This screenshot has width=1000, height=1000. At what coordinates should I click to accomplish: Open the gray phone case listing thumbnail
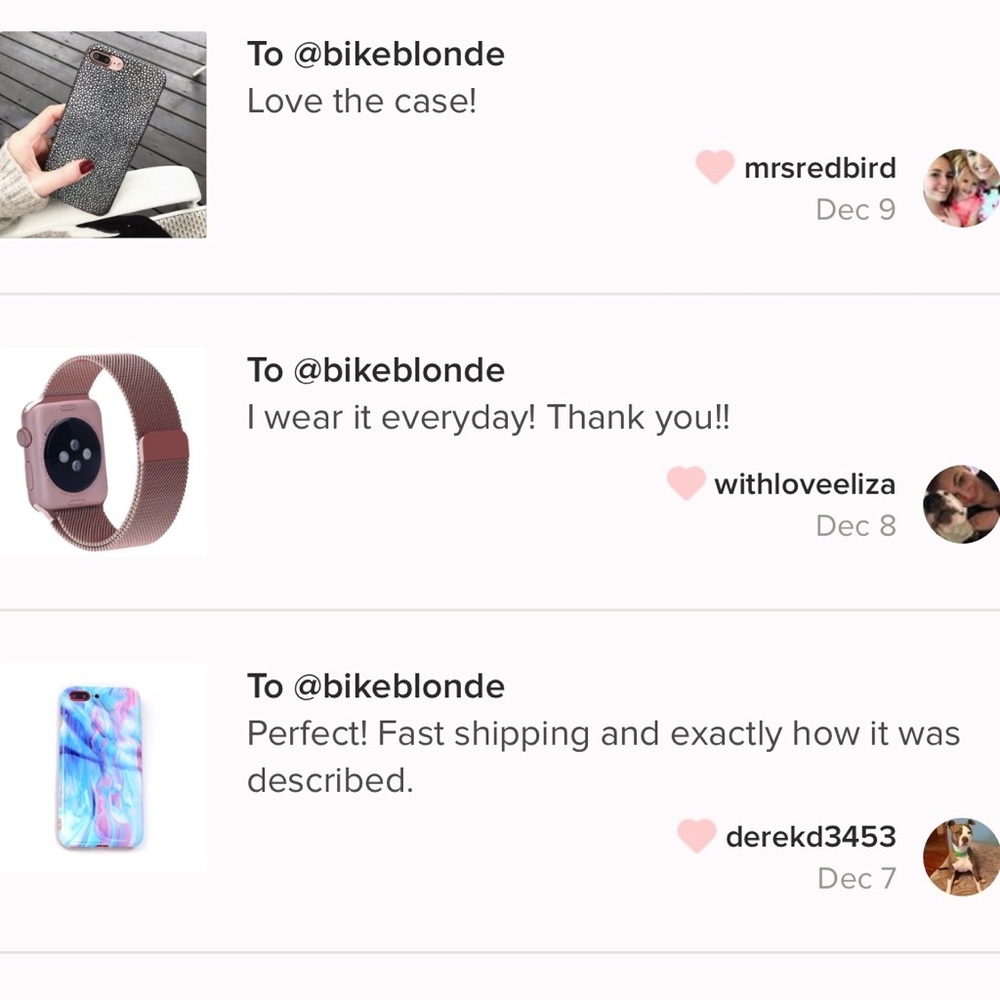click(103, 134)
